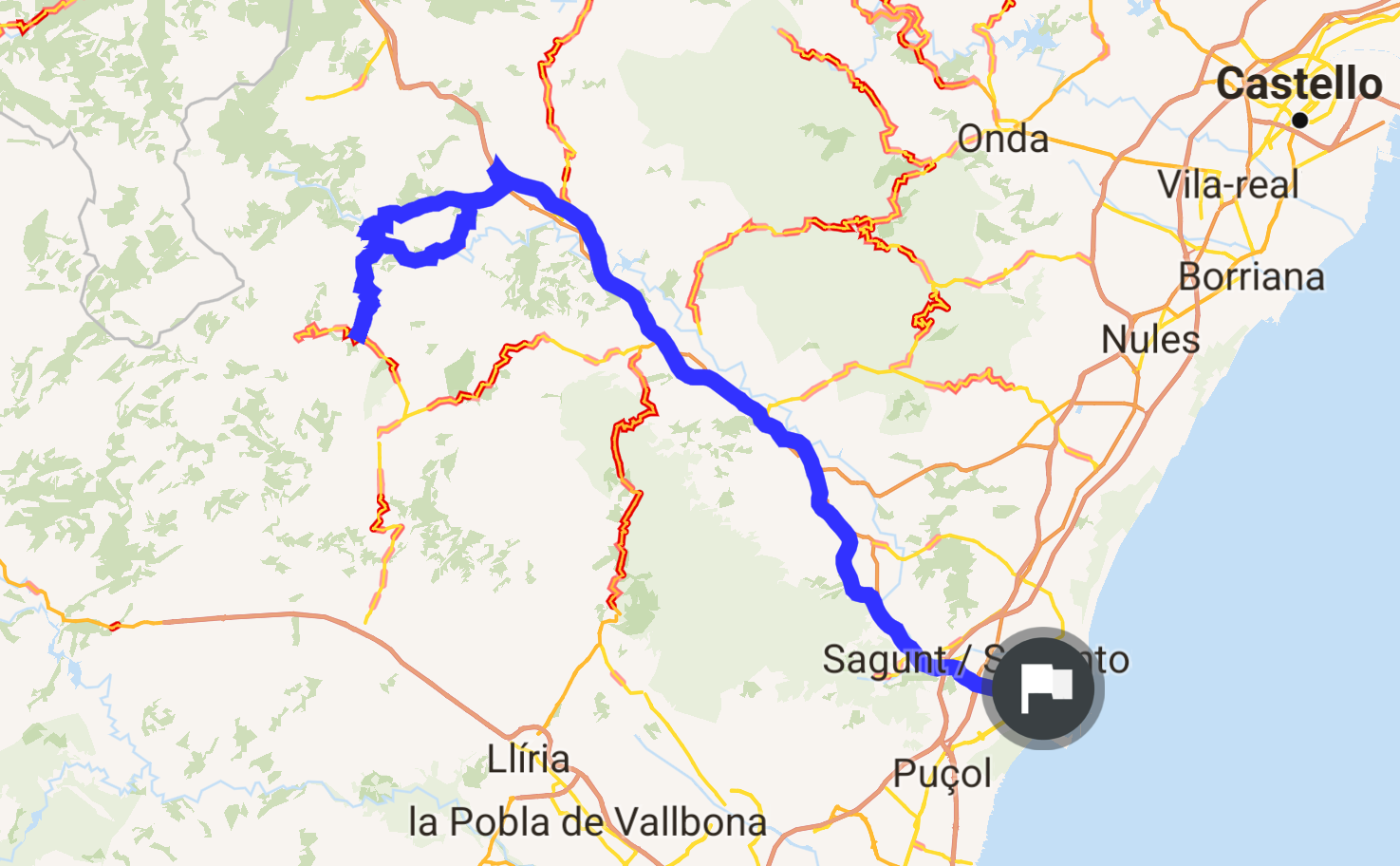Tap the finish flag marker on the route
The image size is (1400, 866).
point(1043,687)
